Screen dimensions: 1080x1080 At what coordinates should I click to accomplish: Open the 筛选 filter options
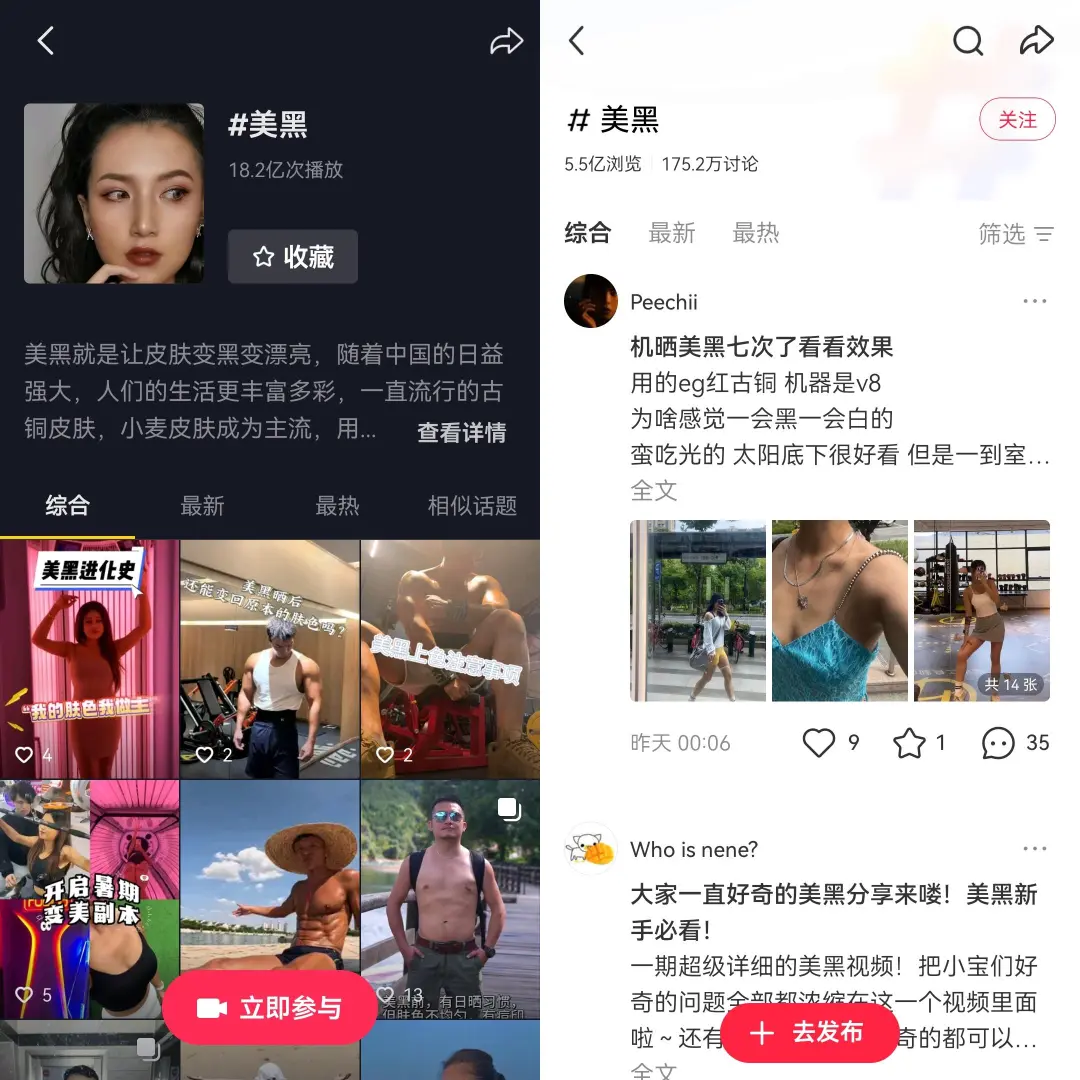(1015, 234)
